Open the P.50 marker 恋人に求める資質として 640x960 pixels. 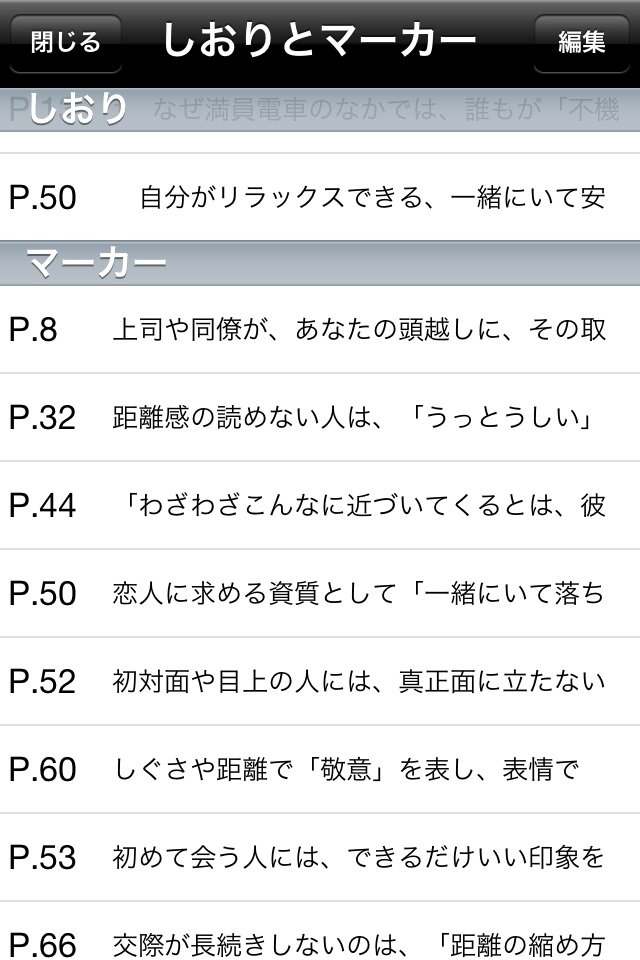tap(320, 593)
